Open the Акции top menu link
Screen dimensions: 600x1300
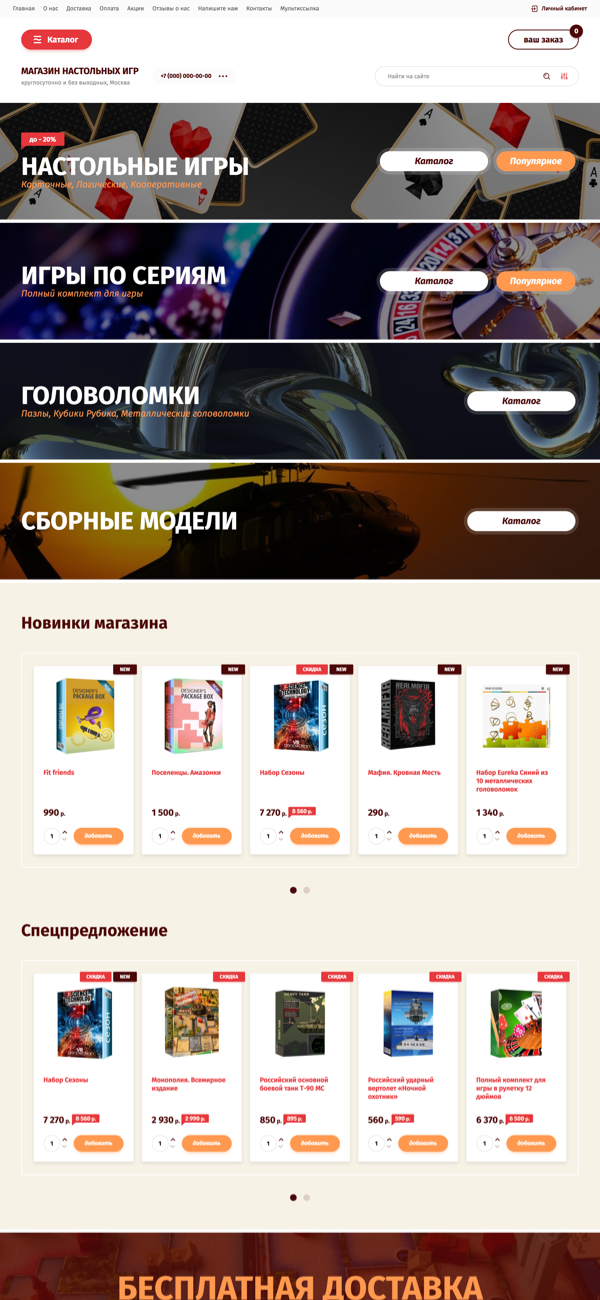[x=135, y=8]
